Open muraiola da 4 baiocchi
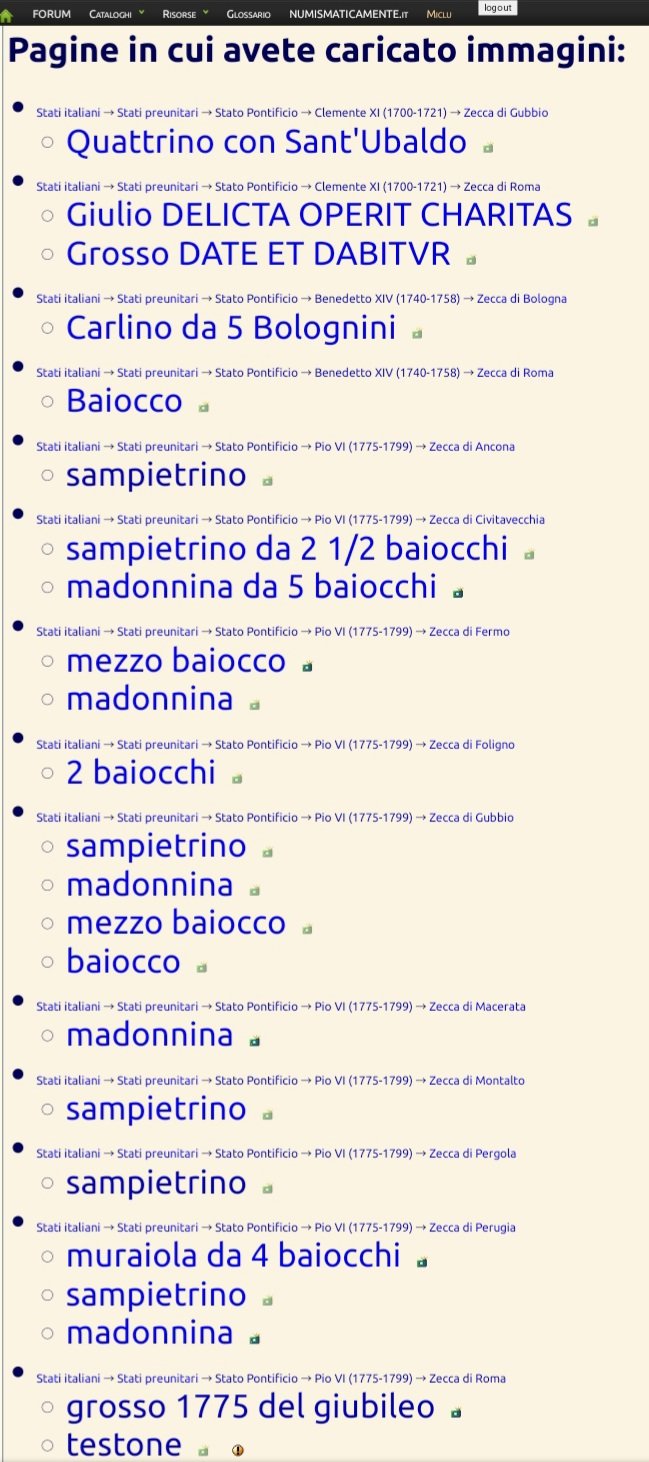649x1462 pixels. pyautogui.click(x=233, y=1256)
